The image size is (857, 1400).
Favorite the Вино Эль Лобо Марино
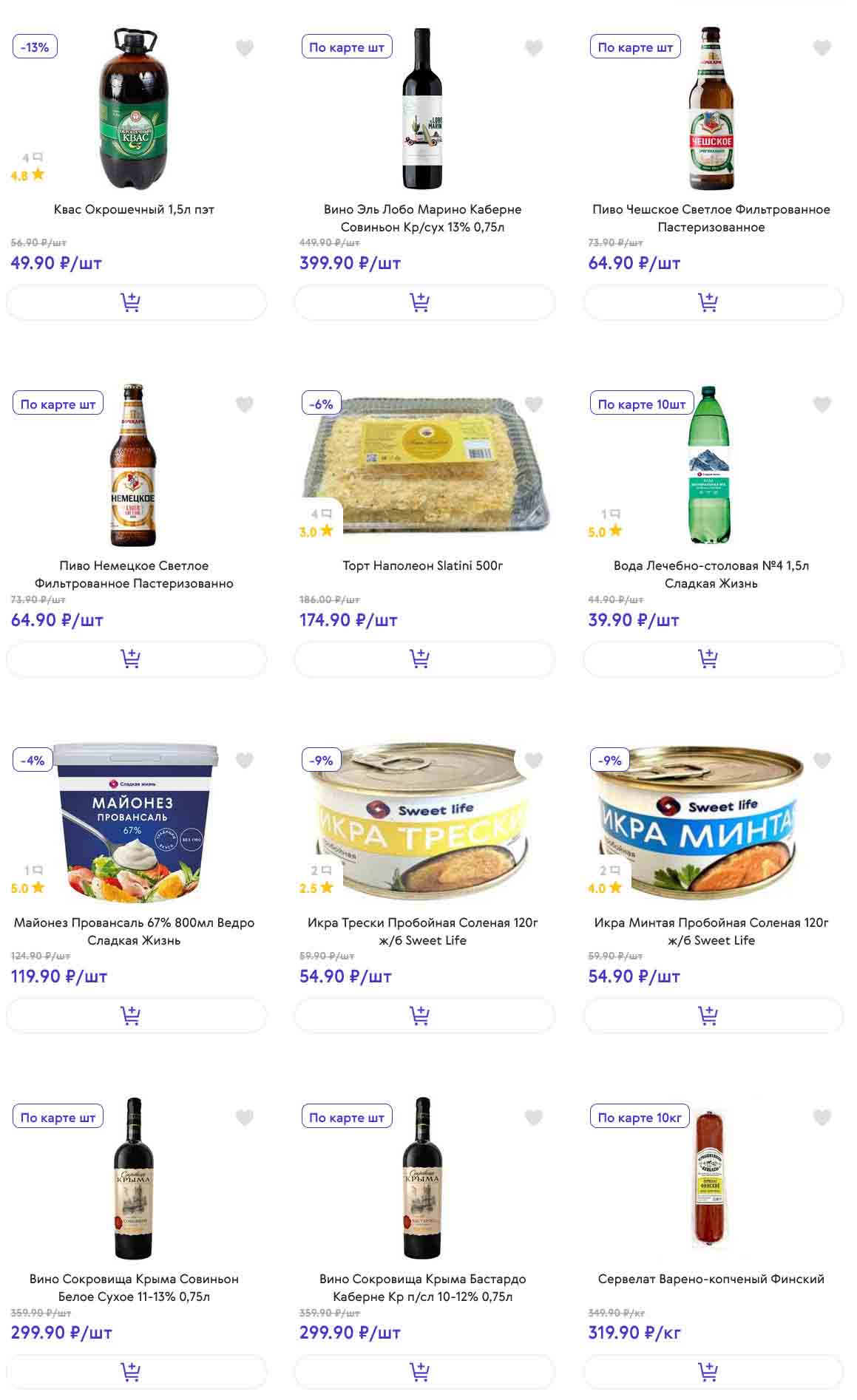(533, 48)
